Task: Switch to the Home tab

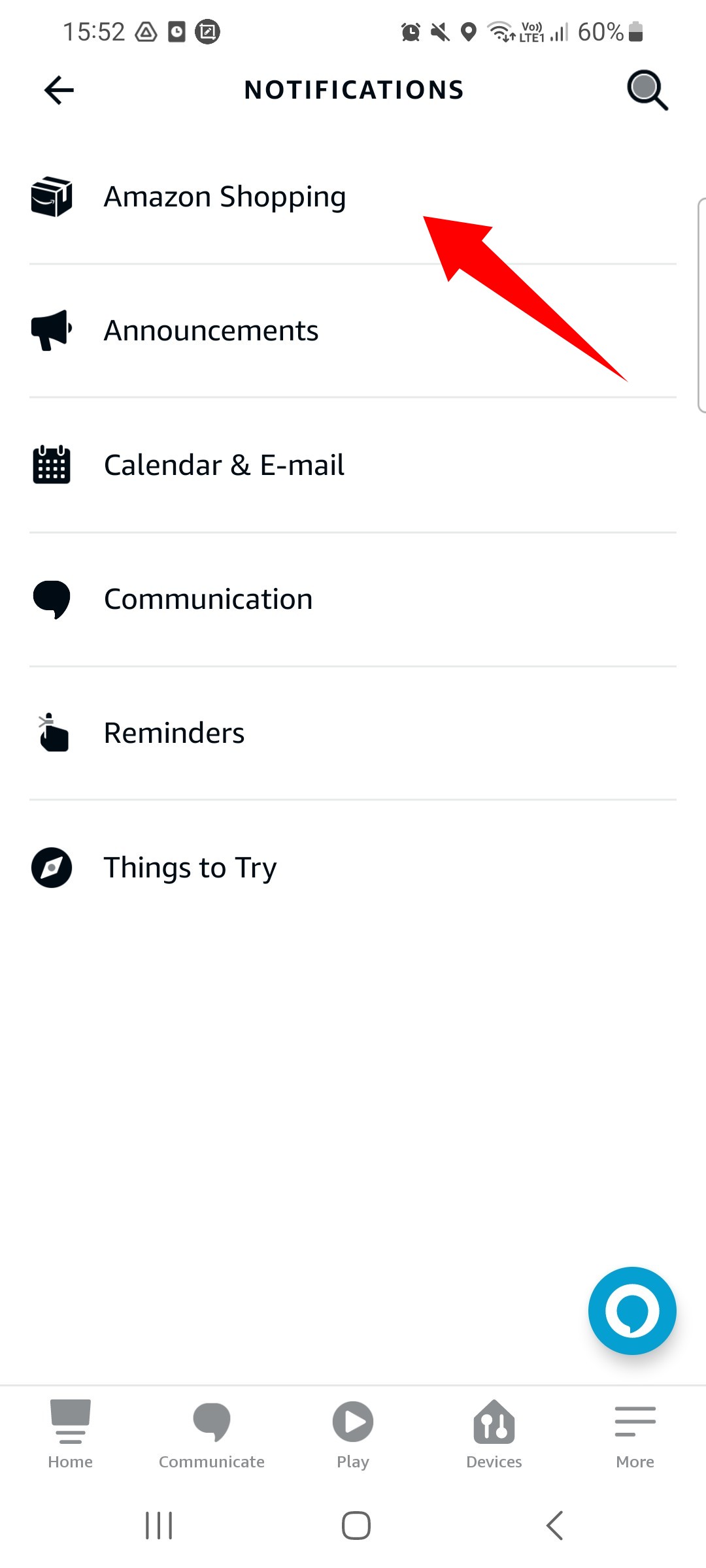Action: 71,1435
